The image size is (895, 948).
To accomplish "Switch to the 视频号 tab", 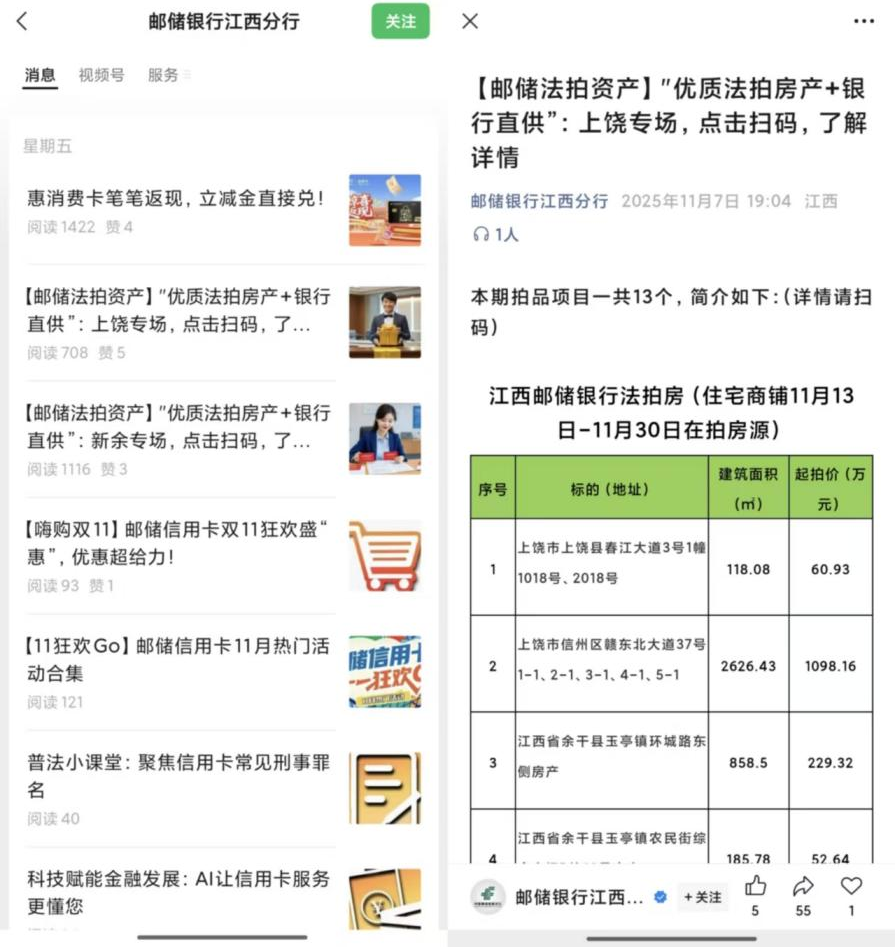I will (101, 75).
